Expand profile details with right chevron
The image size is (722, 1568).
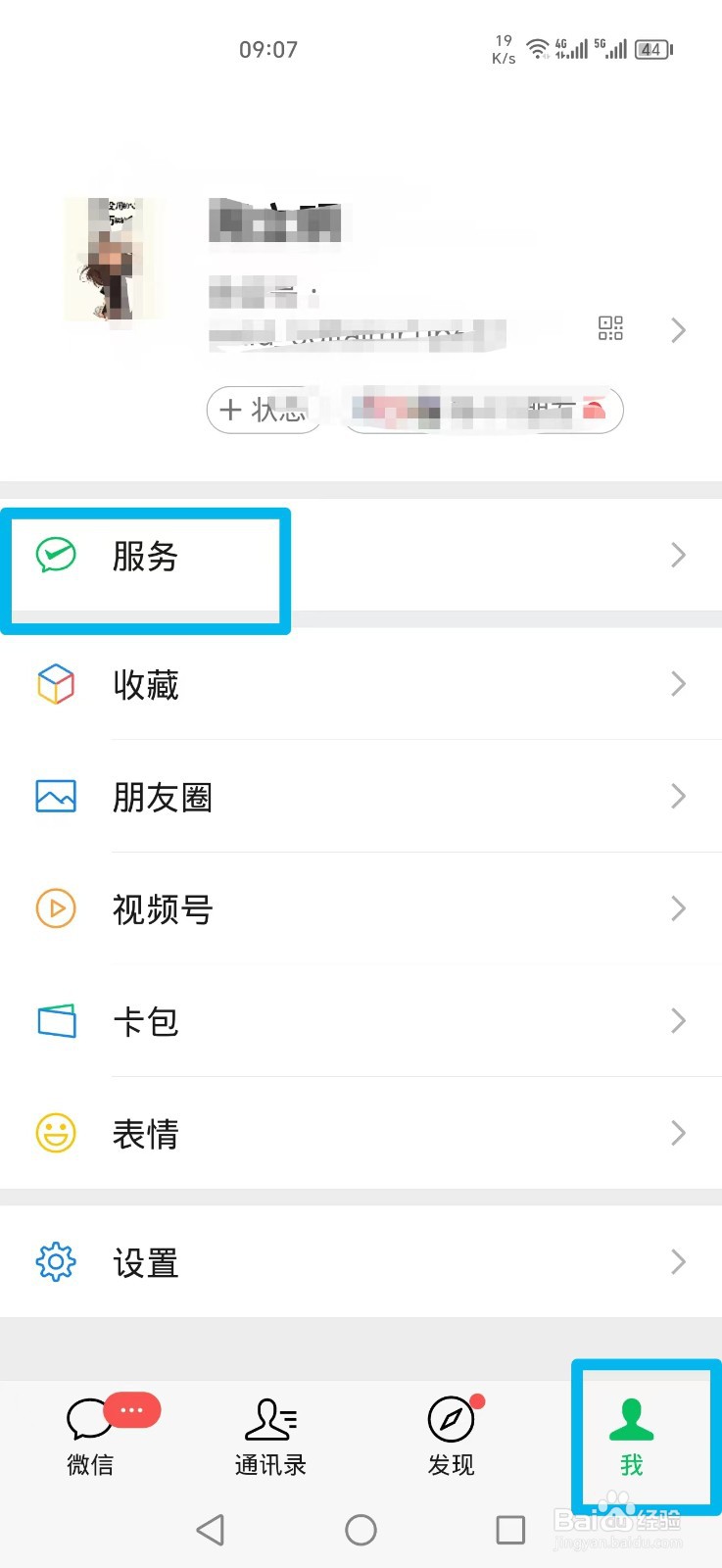click(678, 330)
